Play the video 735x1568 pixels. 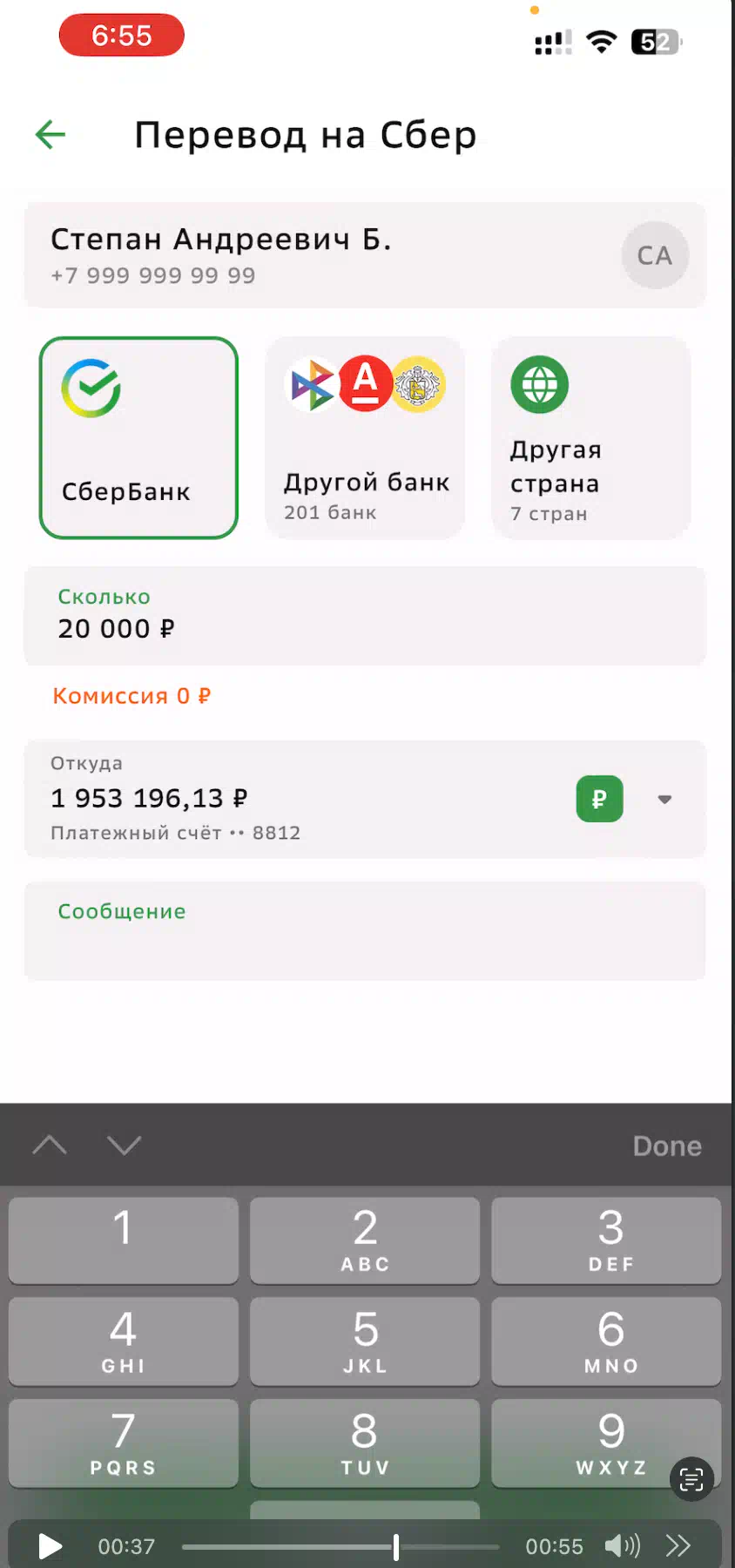(51, 1546)
